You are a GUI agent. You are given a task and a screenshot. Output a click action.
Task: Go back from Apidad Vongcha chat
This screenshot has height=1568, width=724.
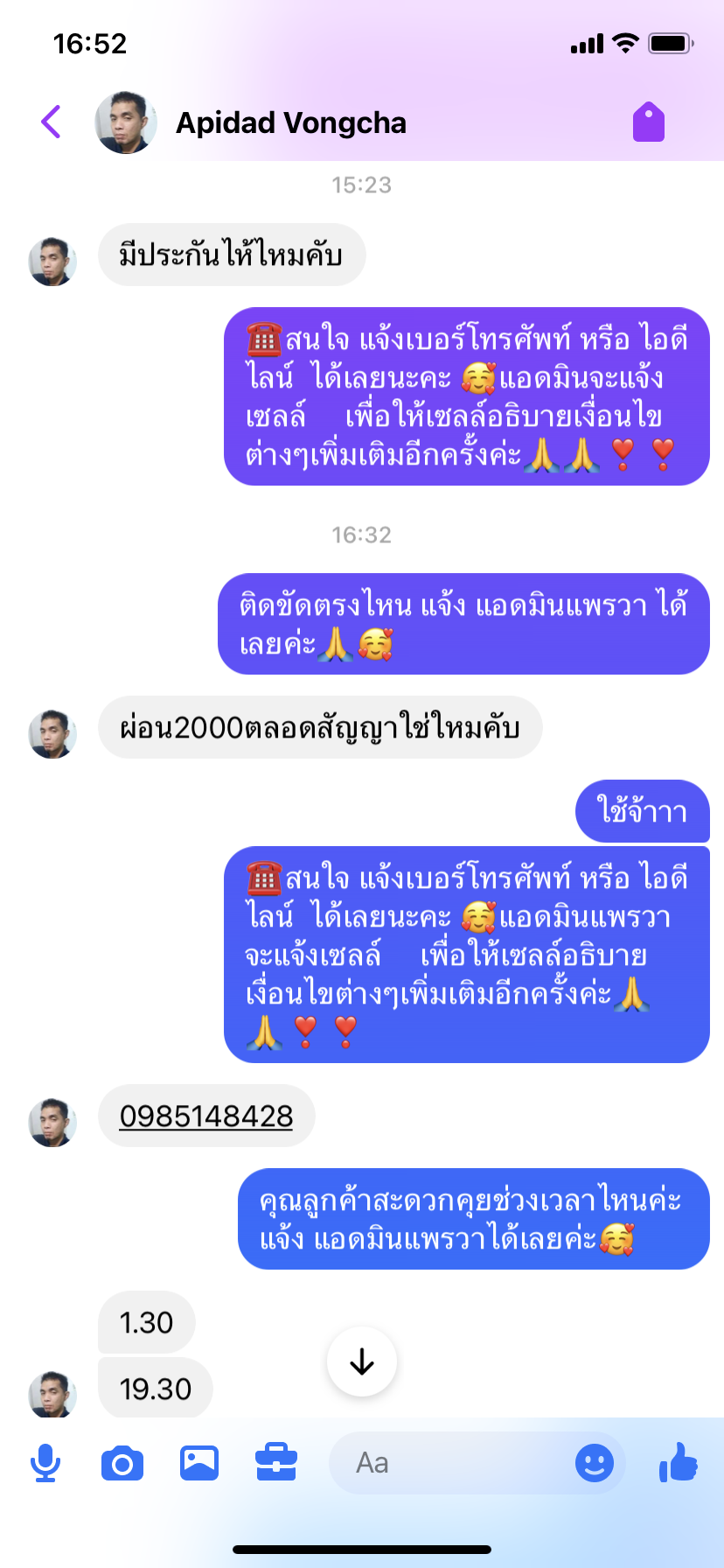(x=52, y=122)
